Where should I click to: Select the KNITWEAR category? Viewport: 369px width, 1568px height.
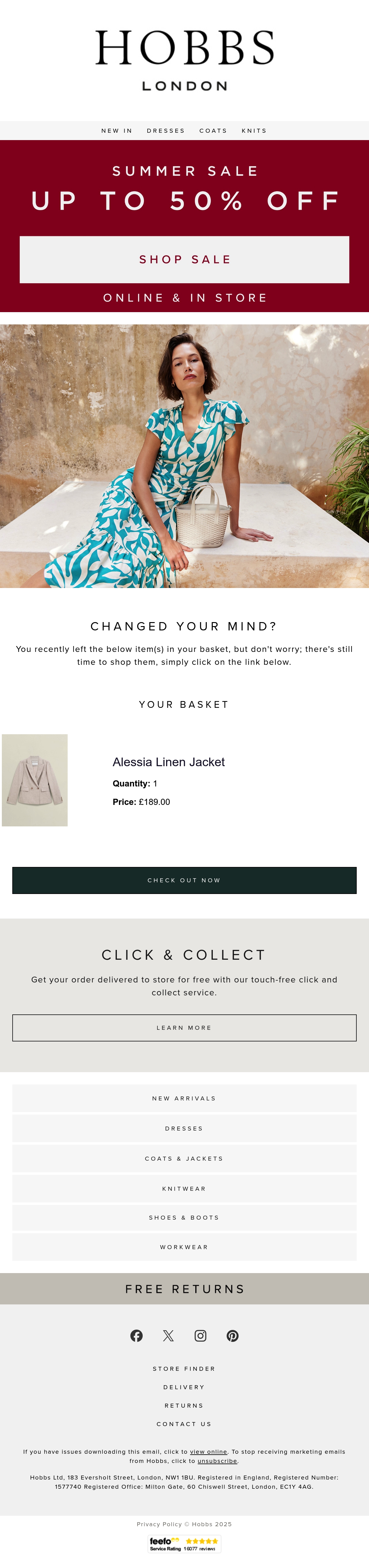tap(184, 1188)
